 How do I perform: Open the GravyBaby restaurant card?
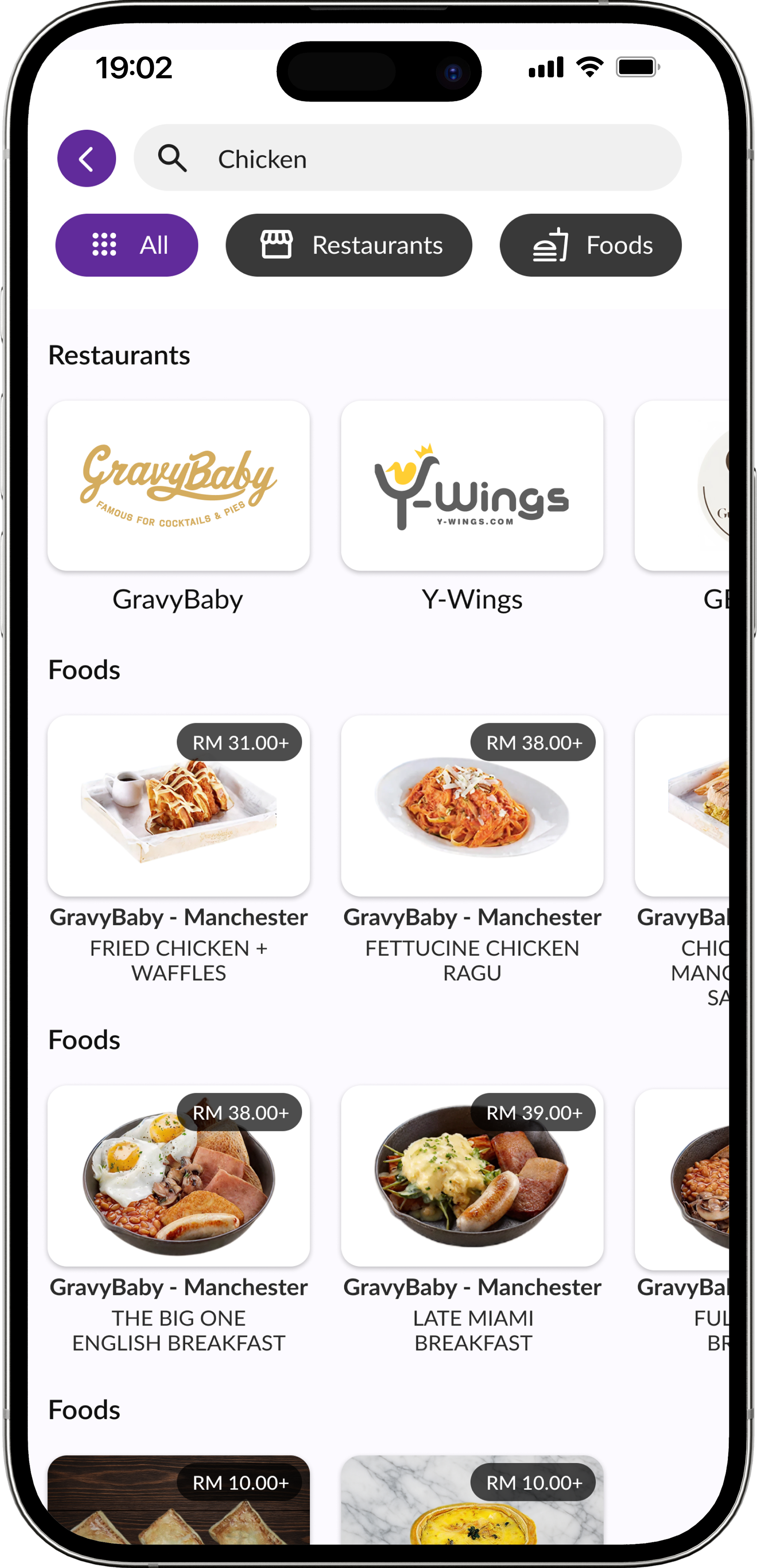point(178,486)
